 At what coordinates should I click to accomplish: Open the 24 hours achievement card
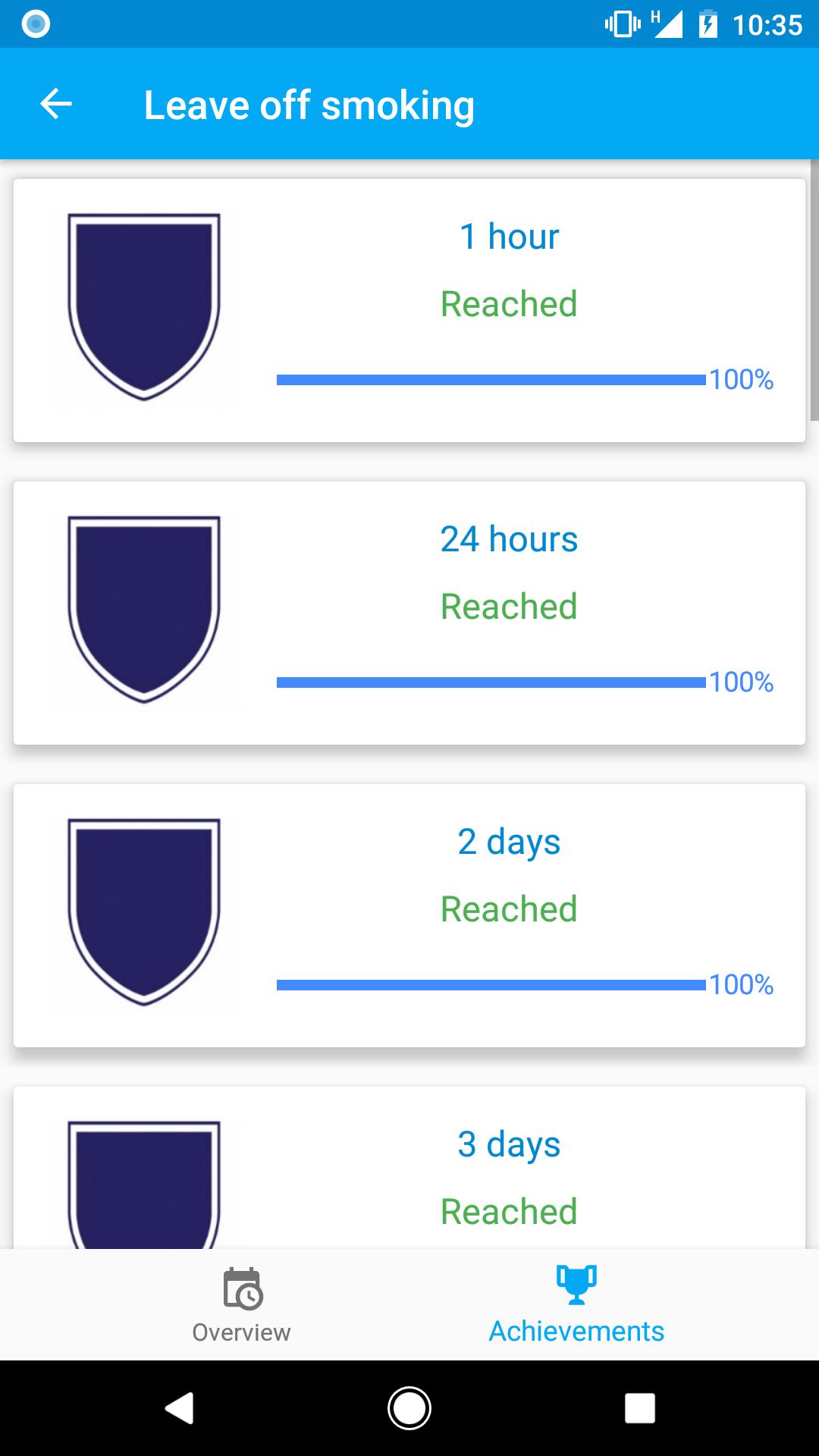(409, 613)
